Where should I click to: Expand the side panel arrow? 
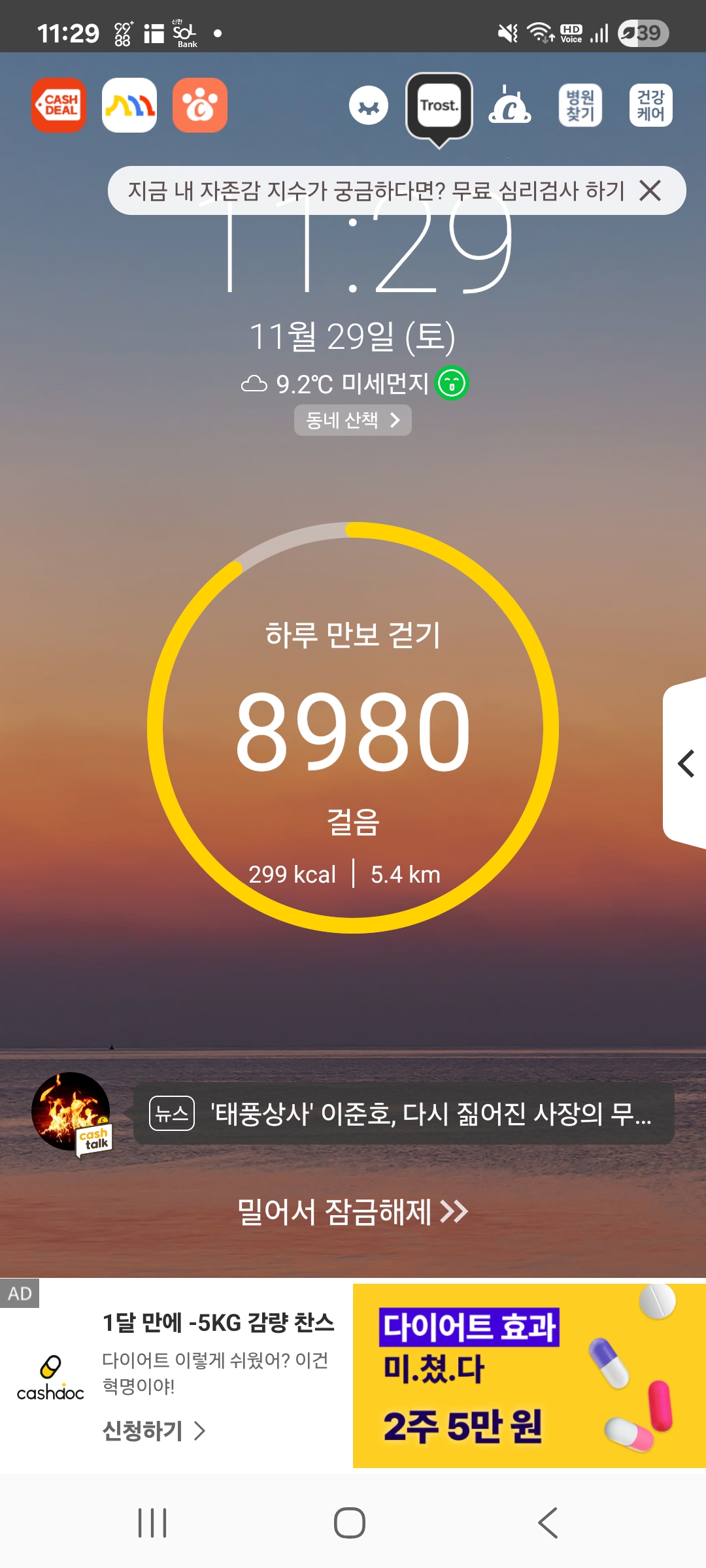click(x=685, y=763)
